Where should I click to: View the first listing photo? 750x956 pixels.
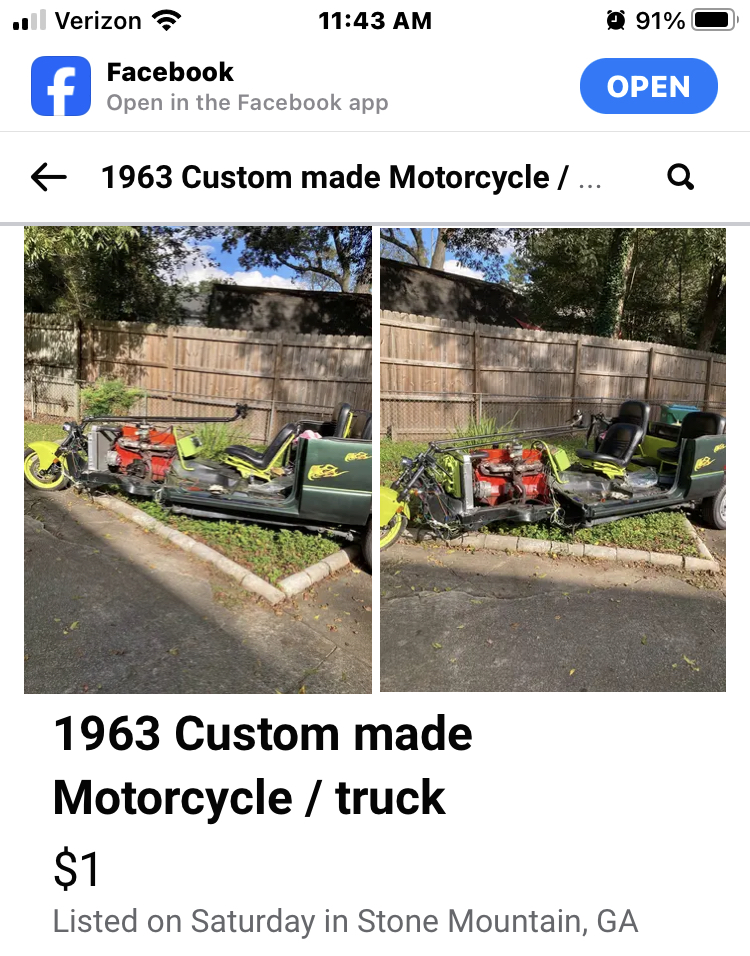[198, 459]
